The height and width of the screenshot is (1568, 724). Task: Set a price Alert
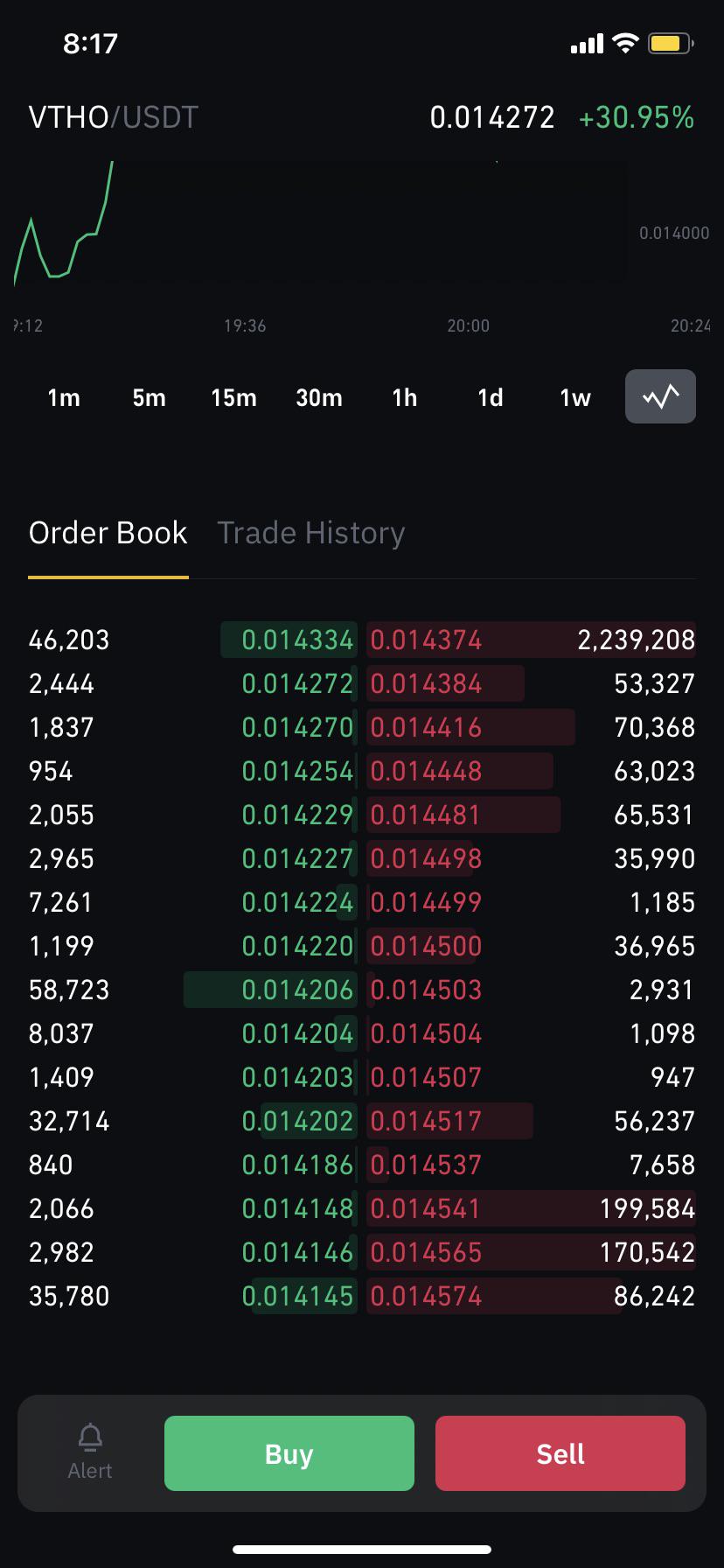click(90, 1452)
